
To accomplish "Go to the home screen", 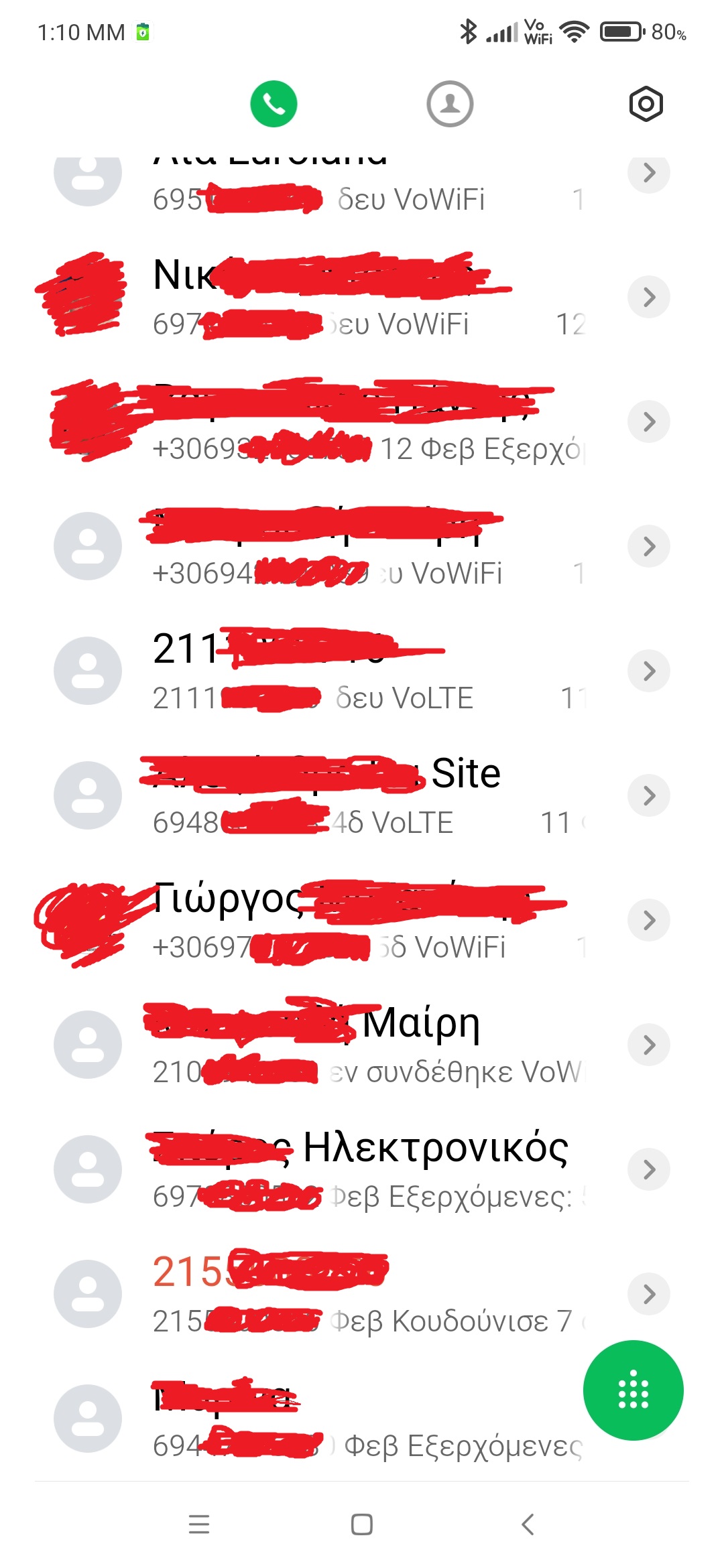I will coord(362,1524).
